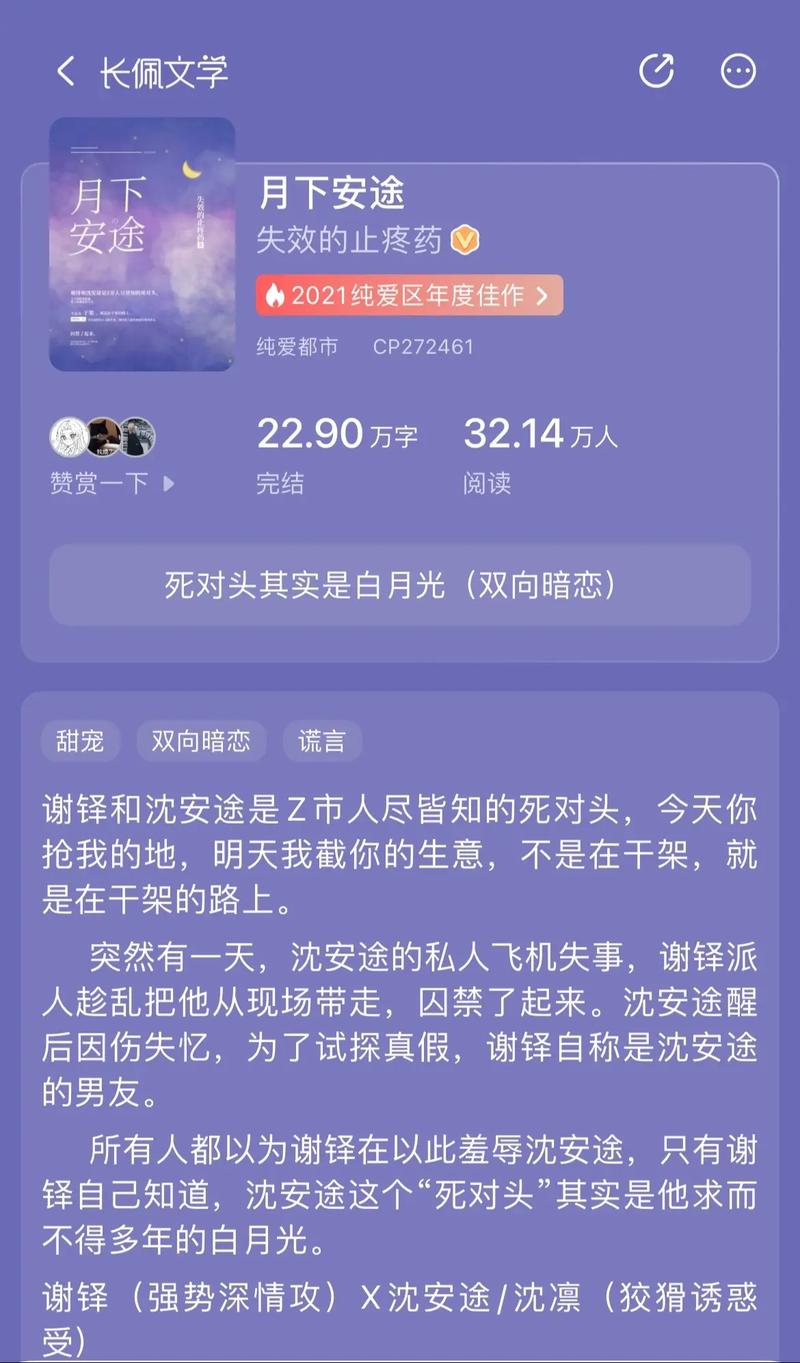Open the 月下安途 book cover thumbnail
The height and width of the screenshot is (1363, 800).
(142, 245)
